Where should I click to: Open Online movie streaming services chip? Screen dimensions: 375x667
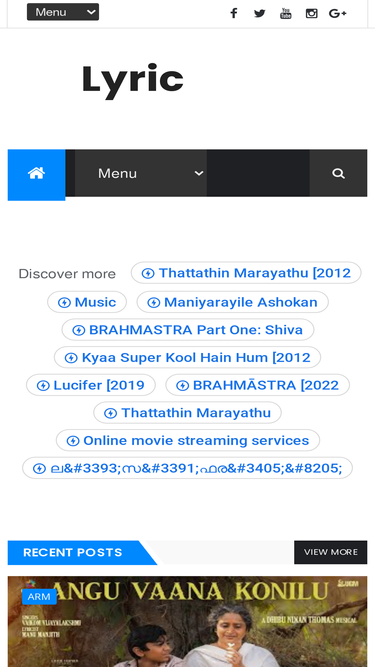point(188,440)
